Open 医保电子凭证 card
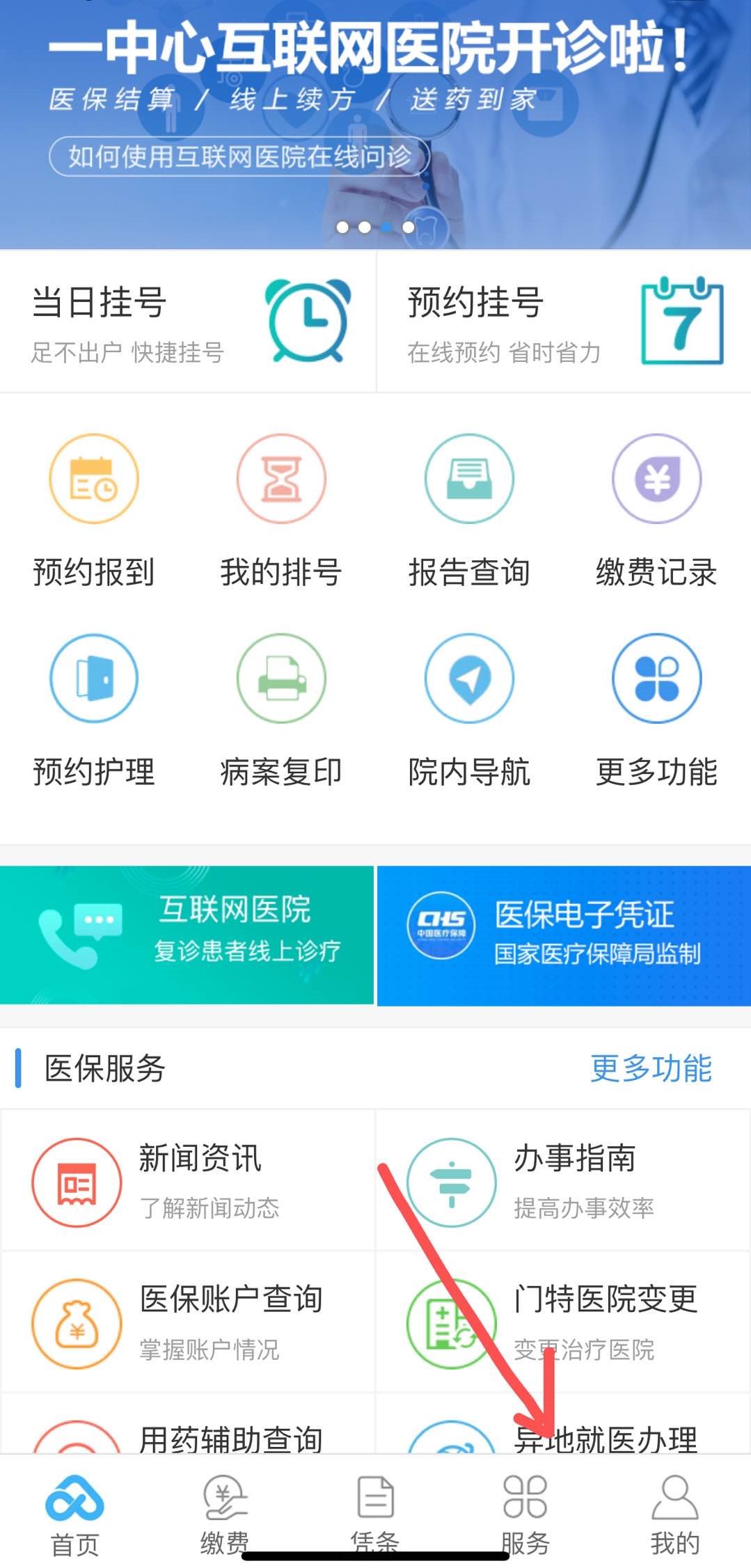 click(x=564, y=935)
